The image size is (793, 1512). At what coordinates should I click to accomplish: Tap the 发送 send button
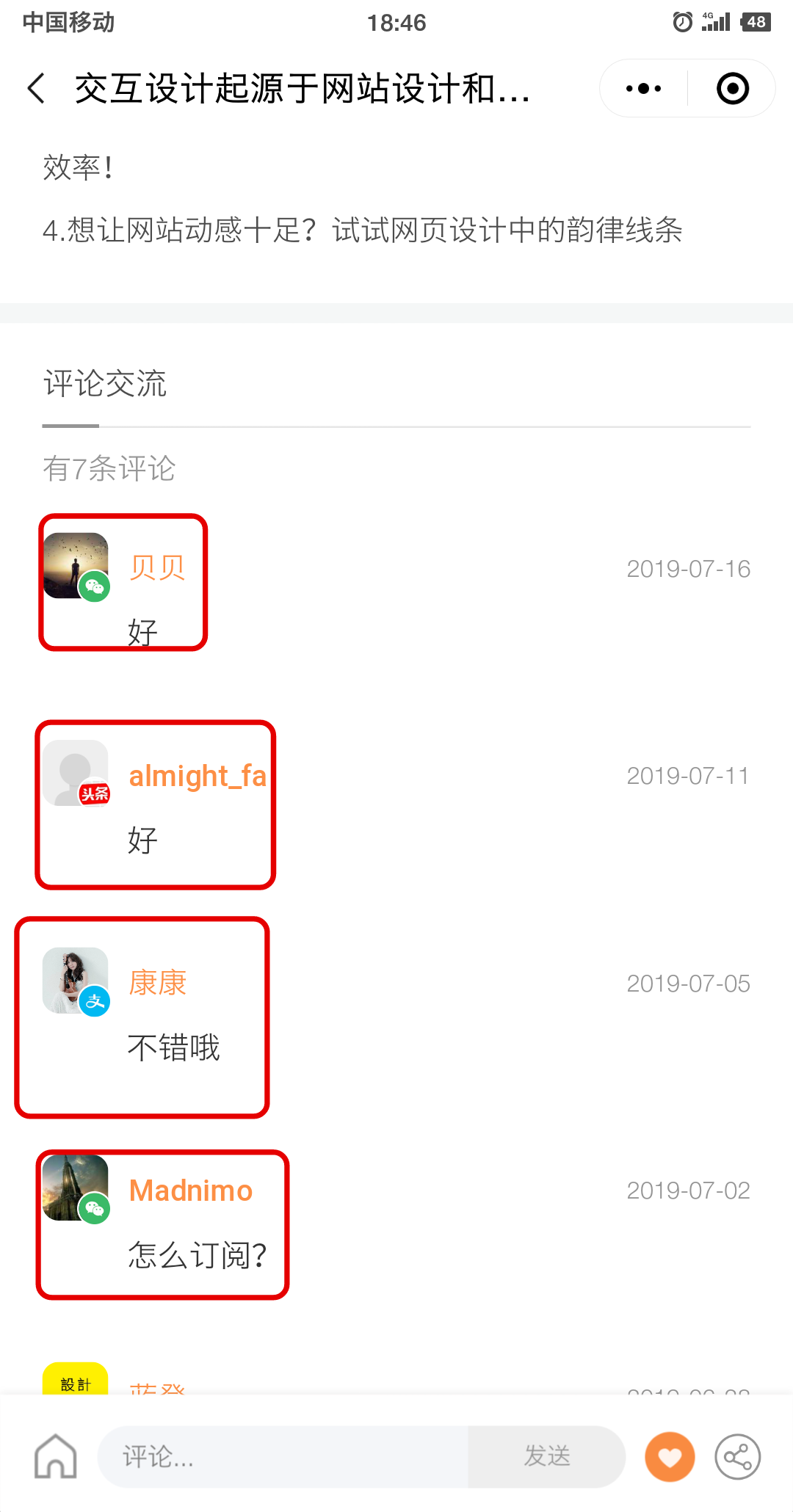[x=547, y=1456]
